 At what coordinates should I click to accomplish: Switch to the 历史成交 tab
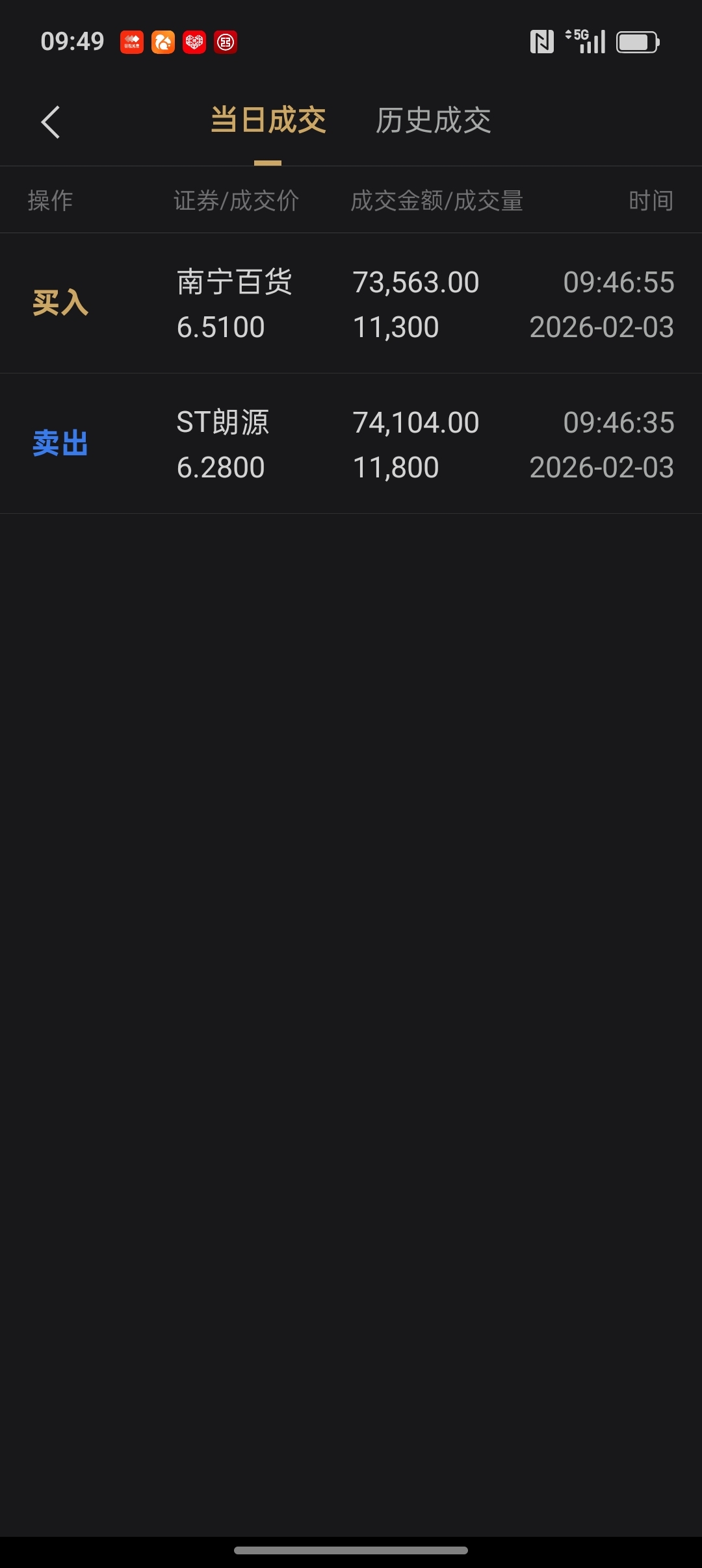tap(433, 121)
